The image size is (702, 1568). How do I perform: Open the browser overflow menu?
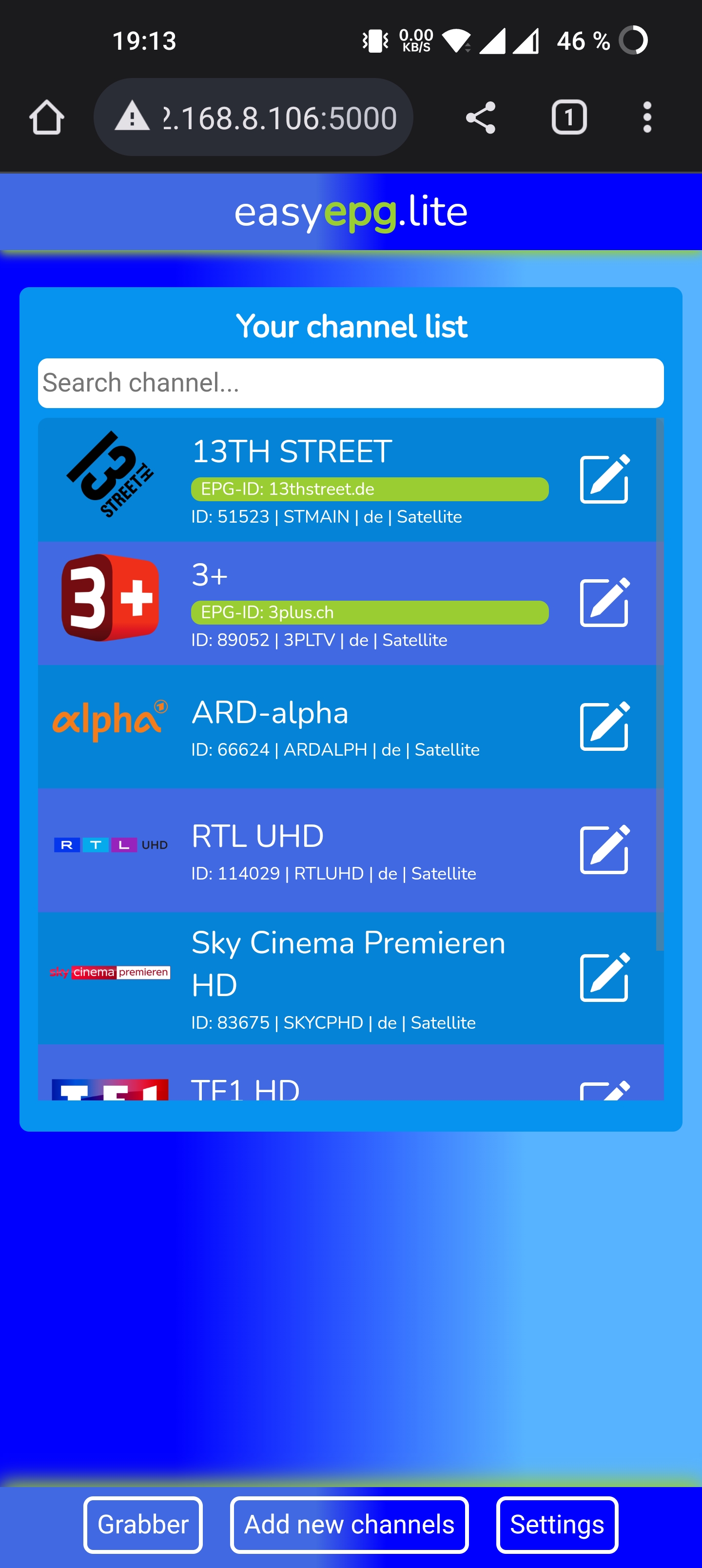(x=647, y=118)
